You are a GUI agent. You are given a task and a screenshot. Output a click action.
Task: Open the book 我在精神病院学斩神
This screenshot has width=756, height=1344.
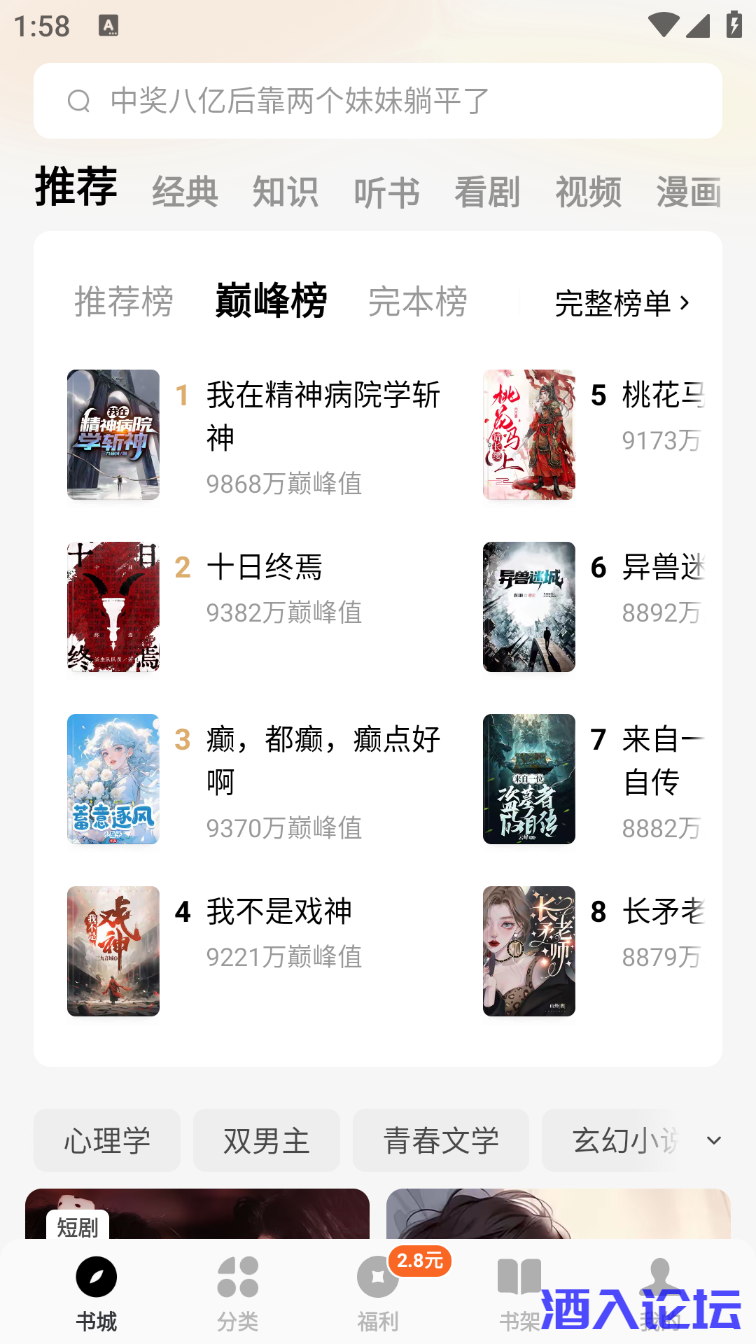tap(323, 415)
